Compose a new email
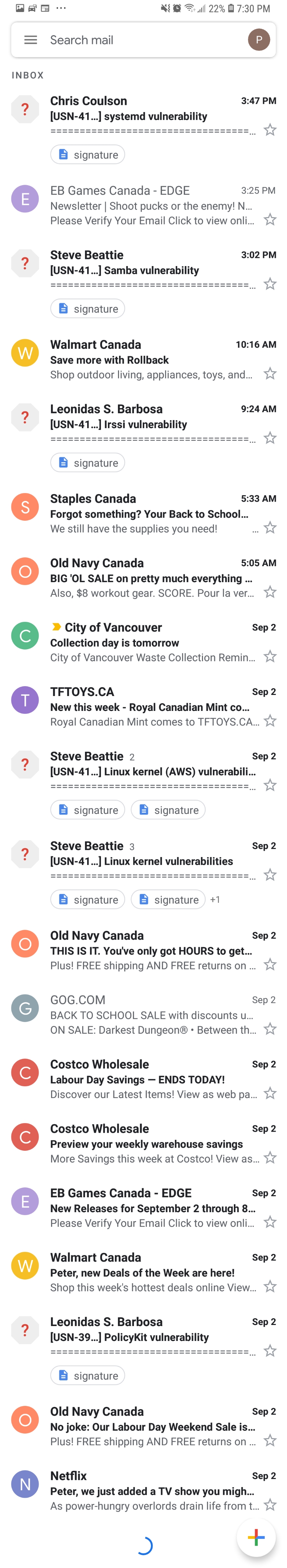This screenshot has height=1568, width=287. click(256, 1536)
